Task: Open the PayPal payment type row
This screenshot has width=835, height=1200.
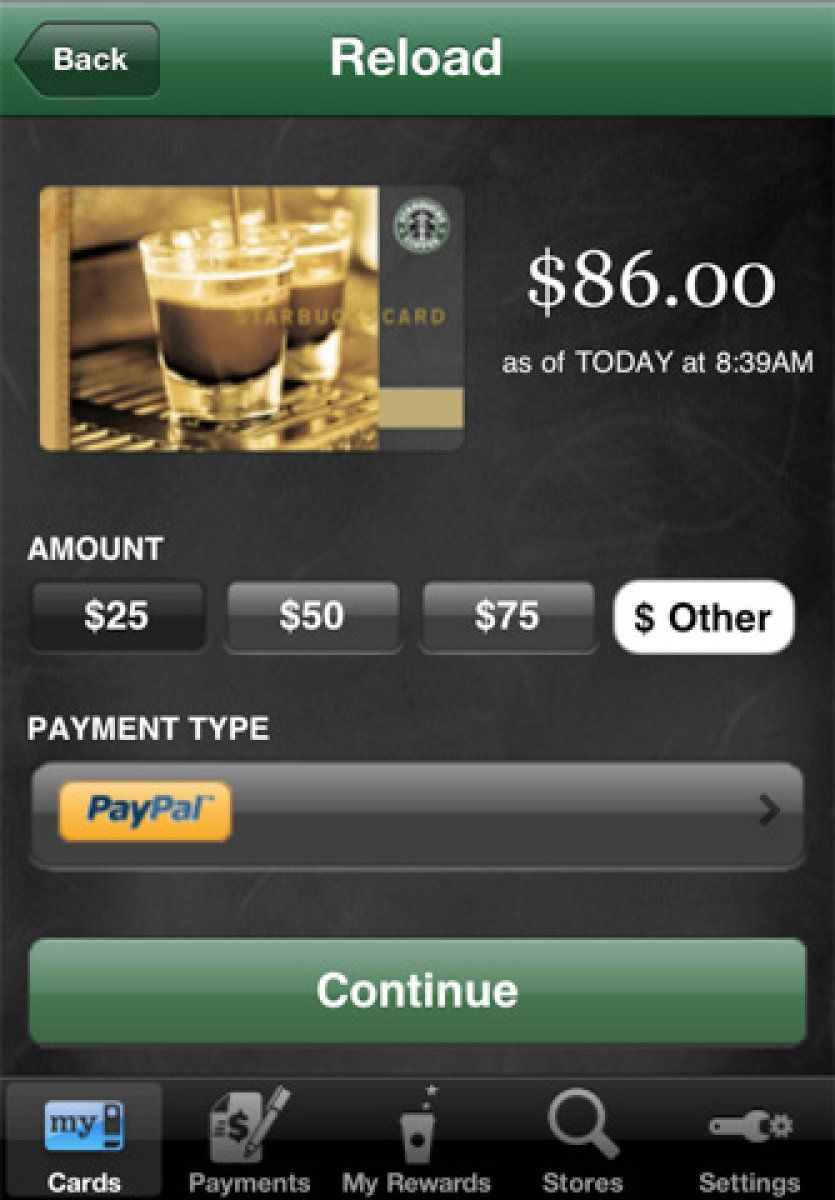Action: tap(417, 811)
